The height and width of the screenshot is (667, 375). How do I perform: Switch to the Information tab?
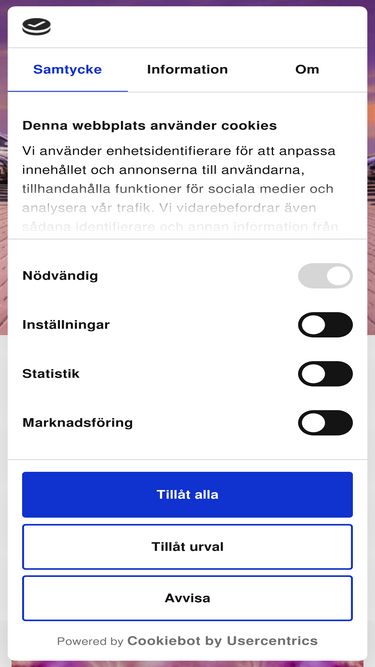tap(187, 69)
